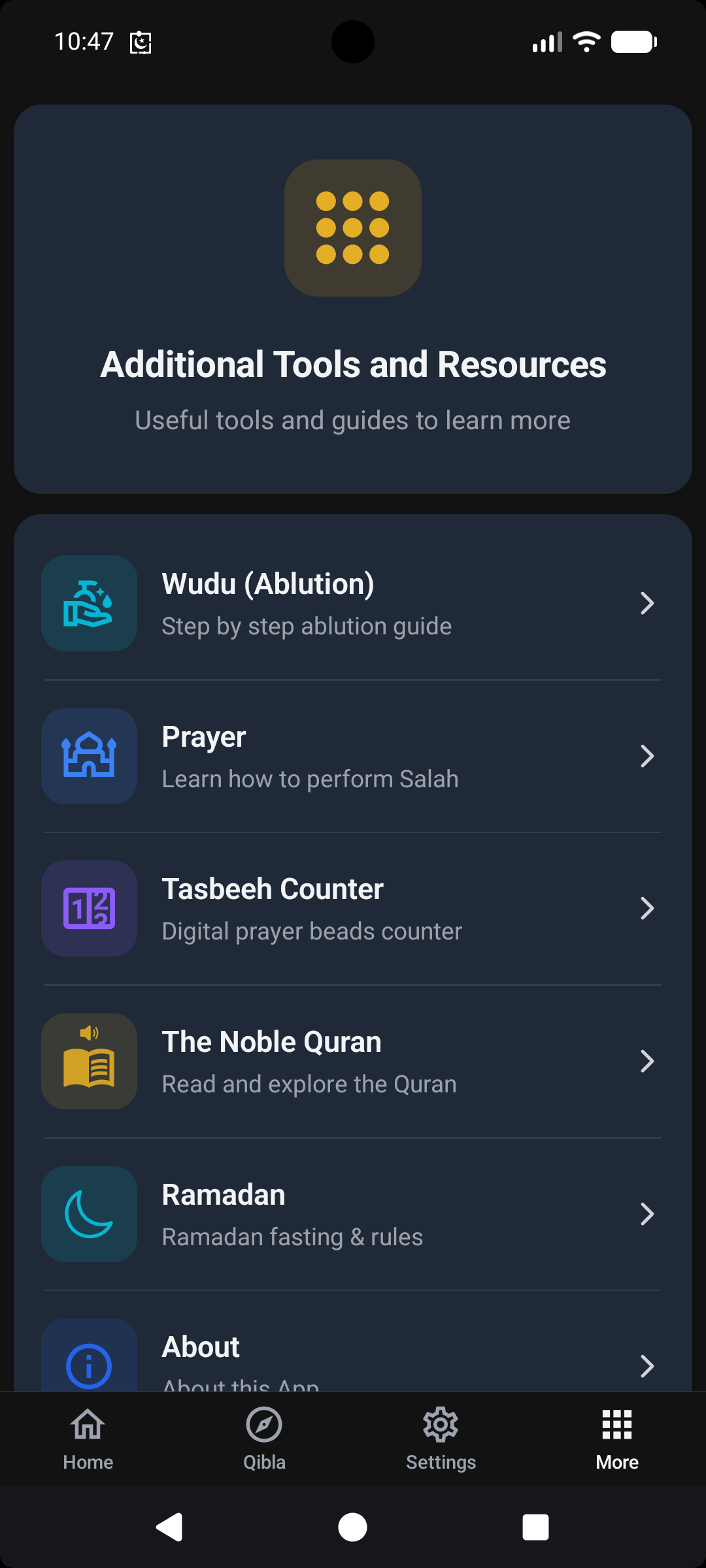
Task: Go to the Qibla tab
Action: (265, 1439)
